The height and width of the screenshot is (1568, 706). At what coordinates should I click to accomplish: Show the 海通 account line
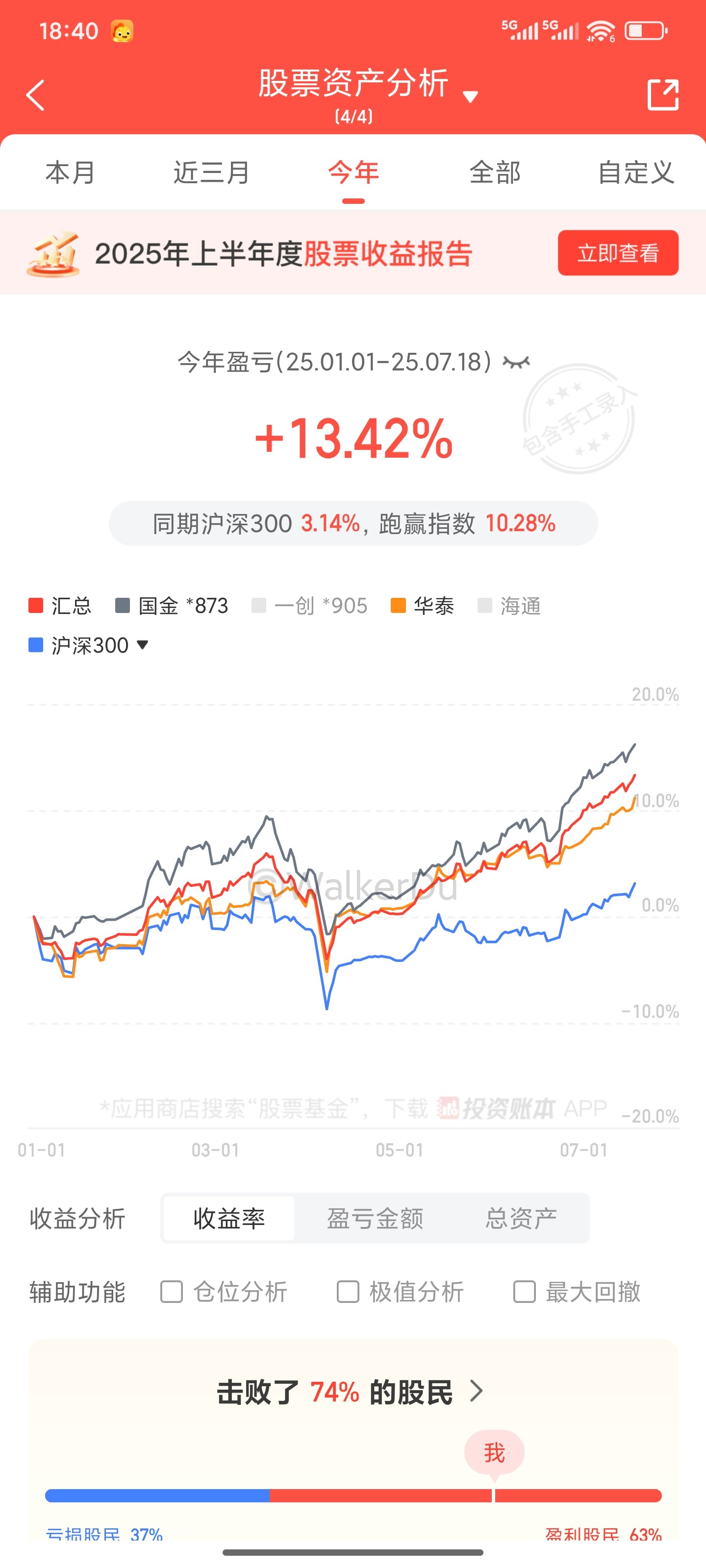click(x=509, y=606)
